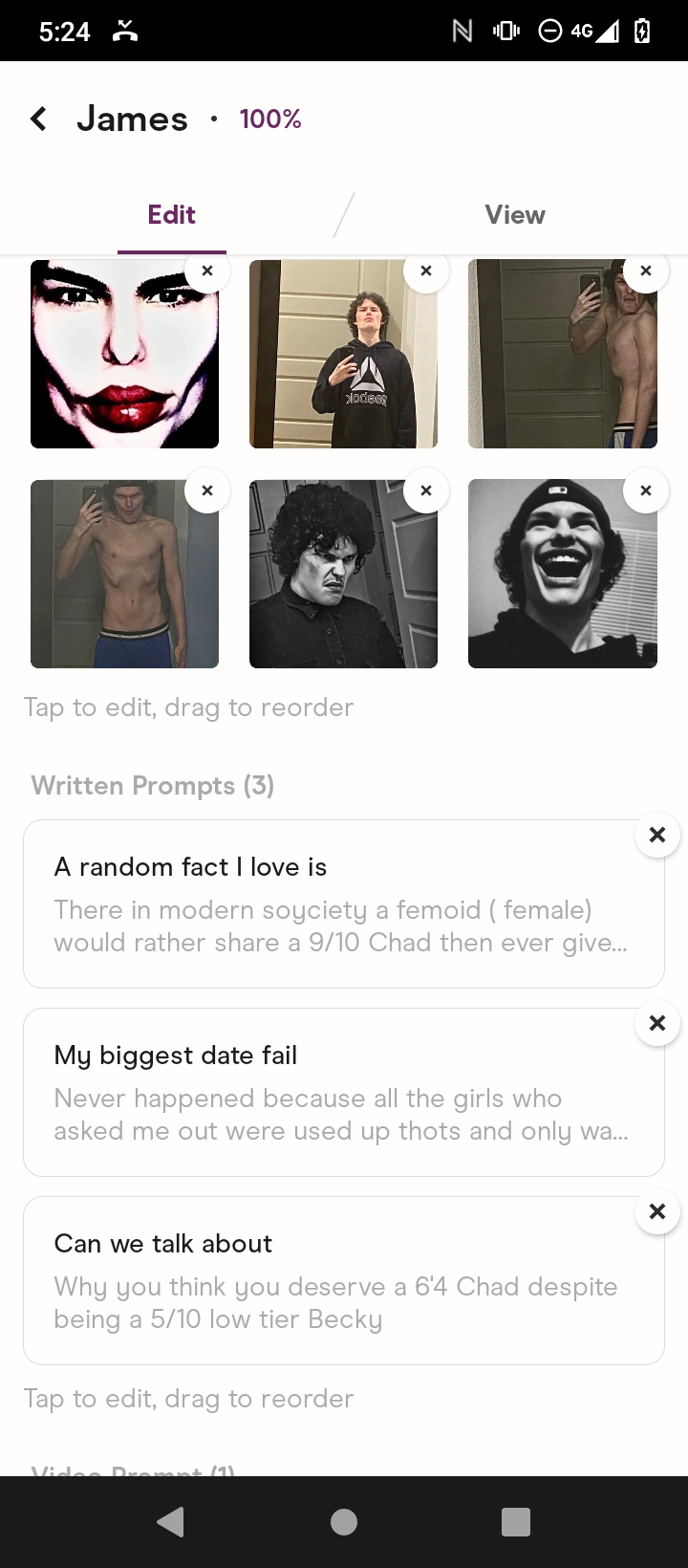Switch to the View tab

(514, 214)
